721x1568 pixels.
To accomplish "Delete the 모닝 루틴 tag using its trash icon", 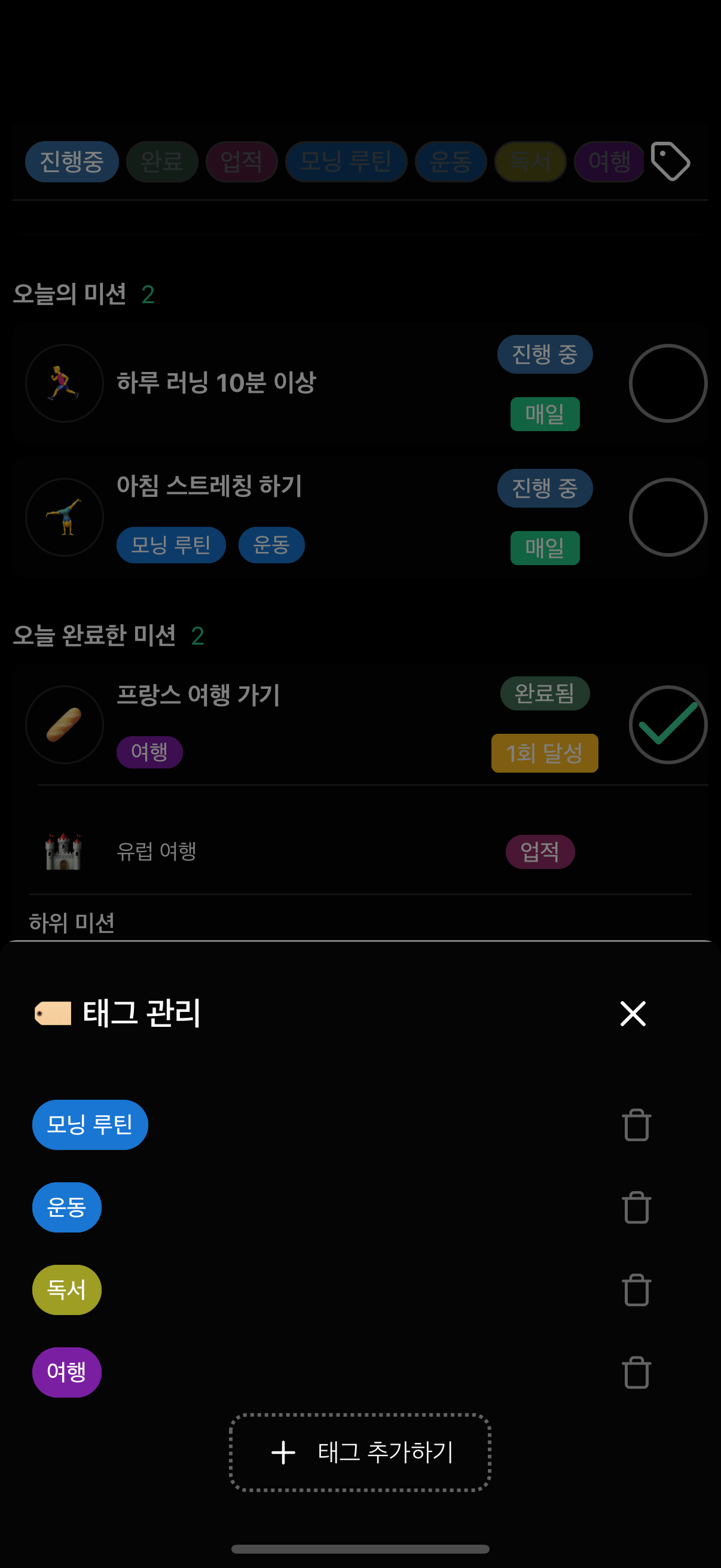I will 637,1125.
